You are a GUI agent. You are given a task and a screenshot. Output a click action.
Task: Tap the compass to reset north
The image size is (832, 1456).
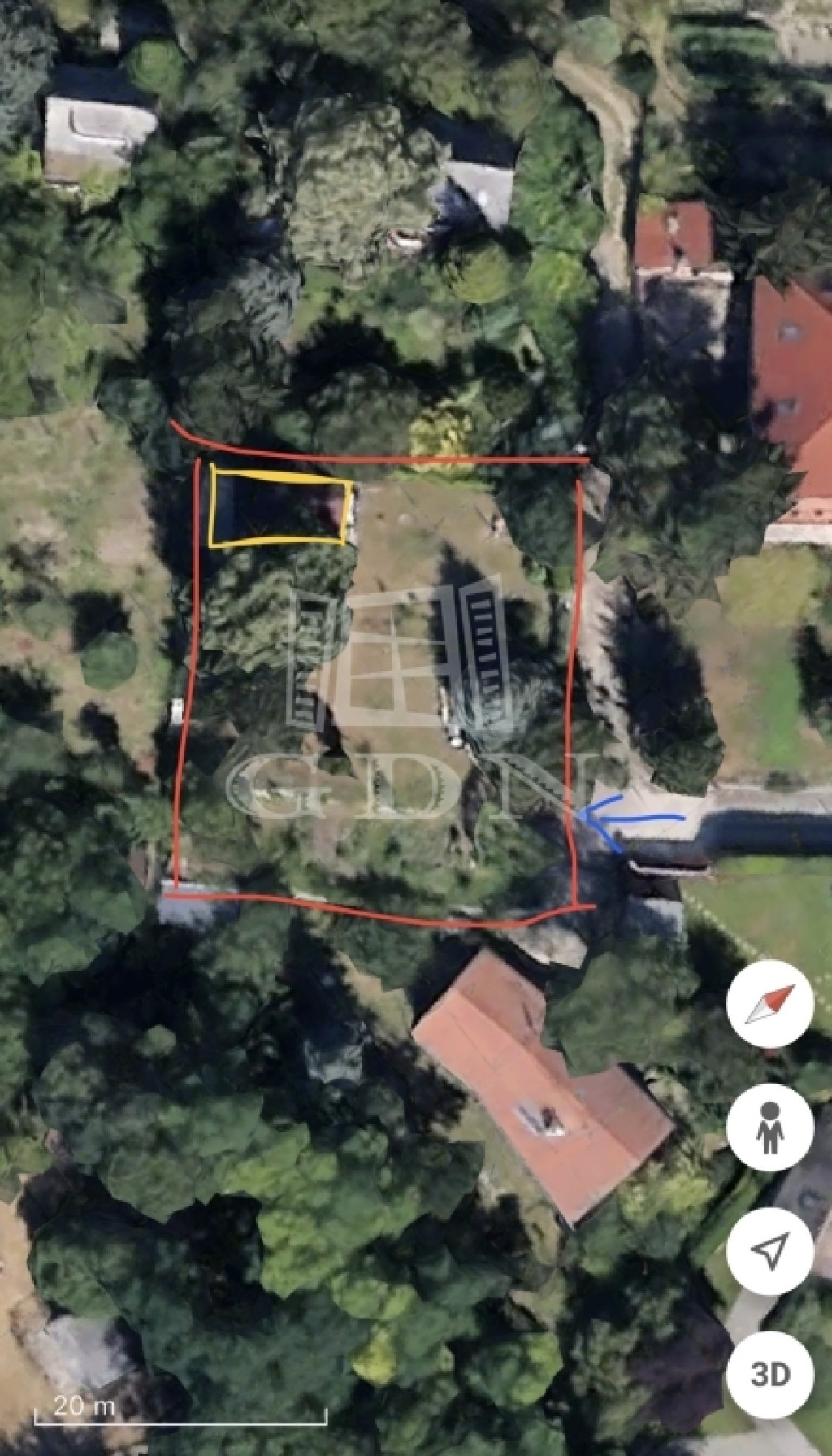coord(769,1004)
